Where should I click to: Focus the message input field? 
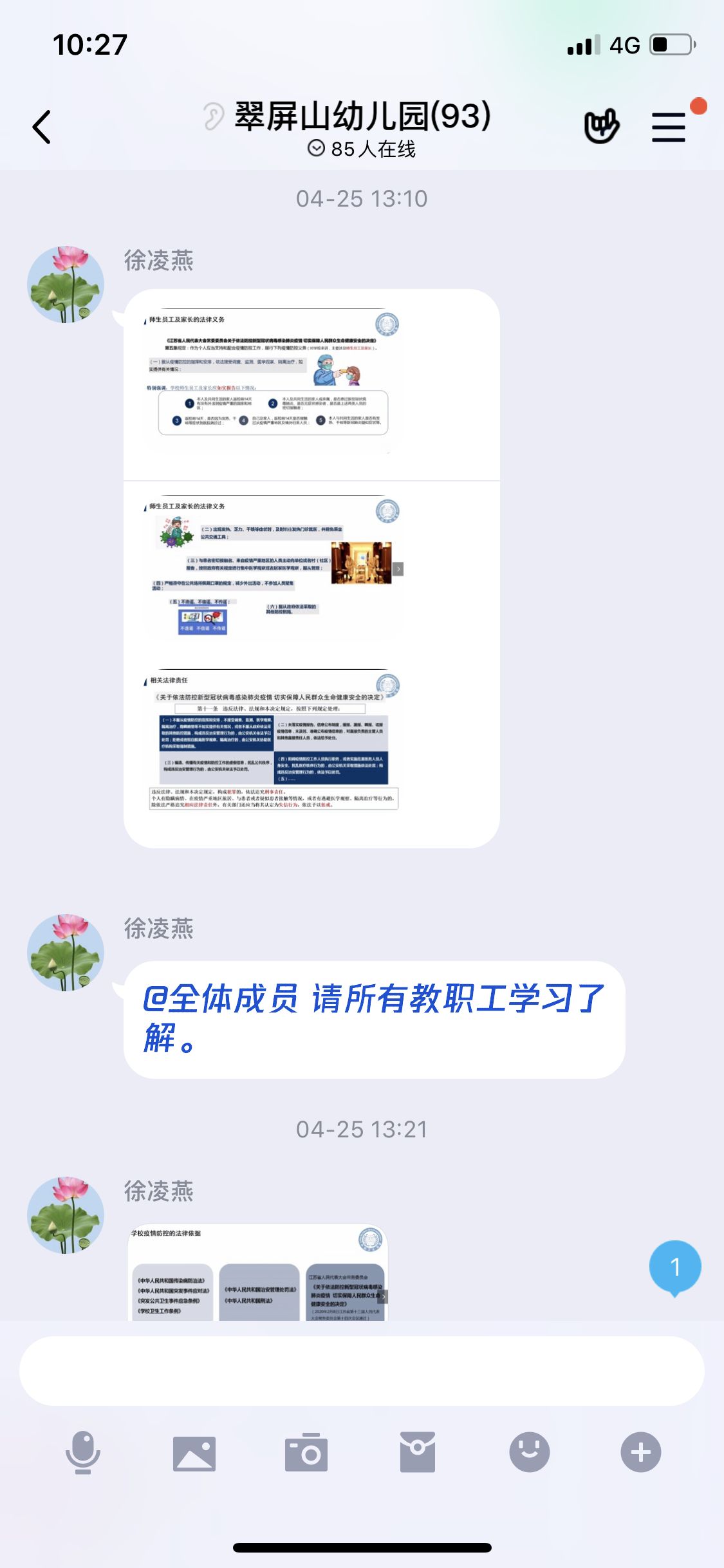(362, 1370)
